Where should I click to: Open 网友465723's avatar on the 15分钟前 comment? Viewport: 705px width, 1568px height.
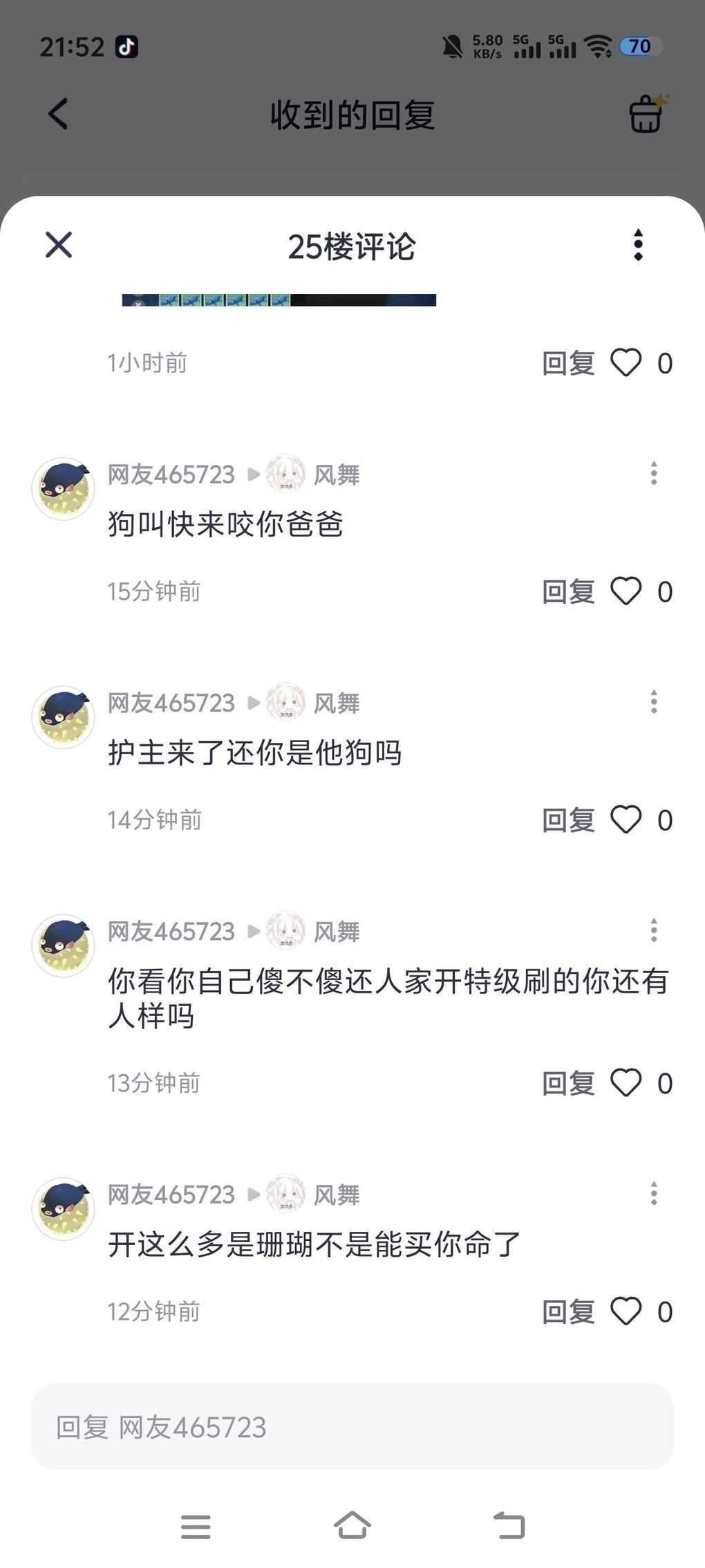(64, 488)
